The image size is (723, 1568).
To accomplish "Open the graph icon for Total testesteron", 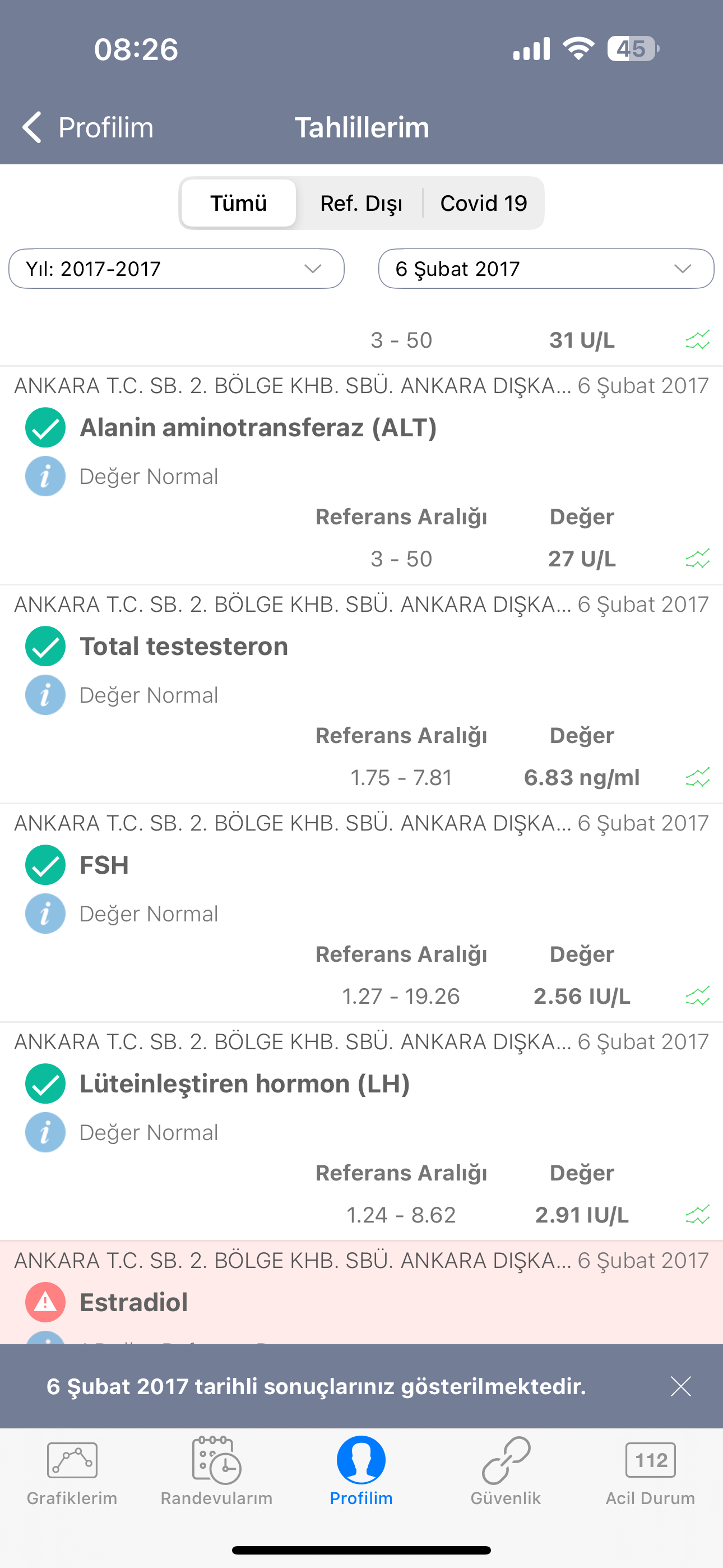I will click(x=697, y=777).
